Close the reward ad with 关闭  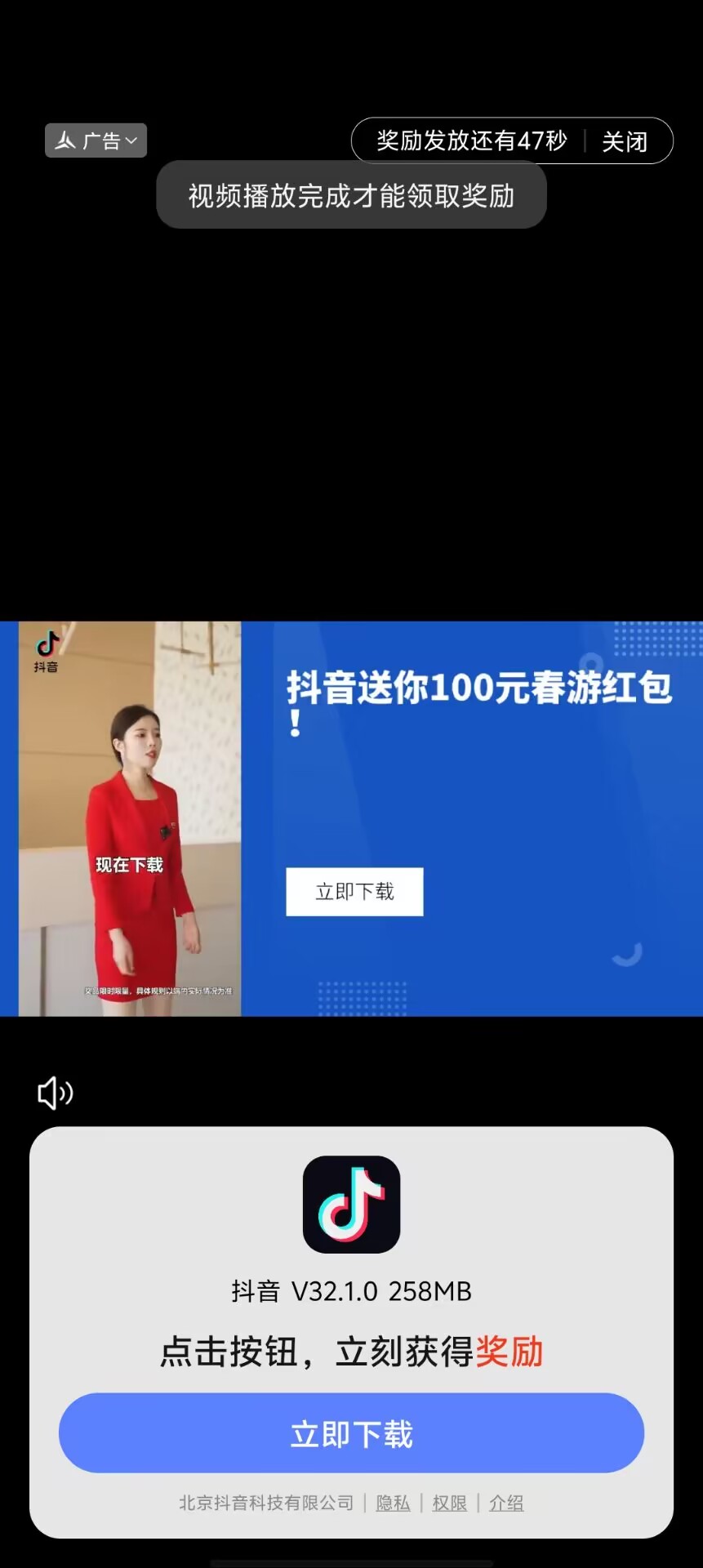point(625,141)
